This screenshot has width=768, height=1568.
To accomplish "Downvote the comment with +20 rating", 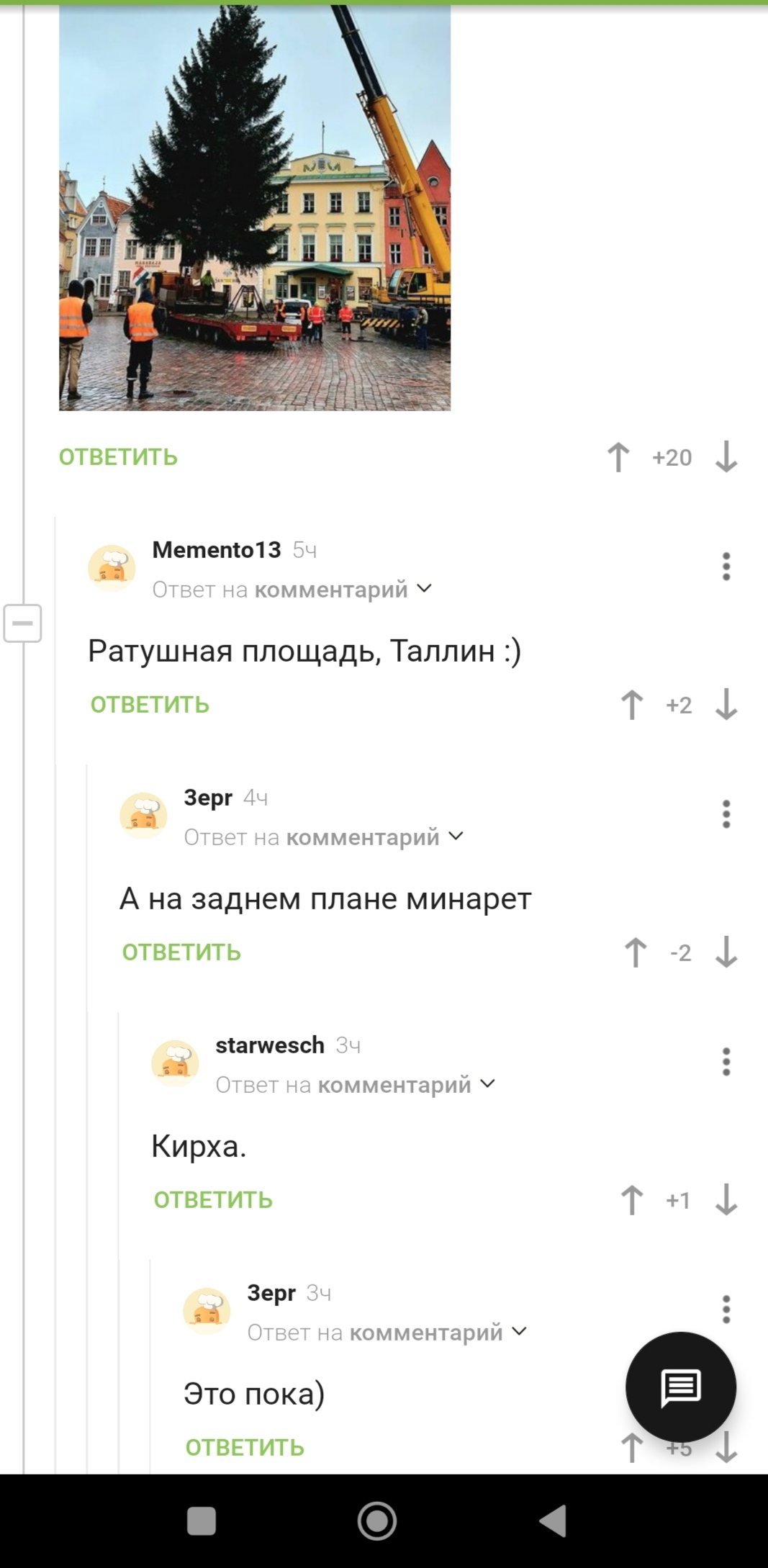I will (726, 457).
